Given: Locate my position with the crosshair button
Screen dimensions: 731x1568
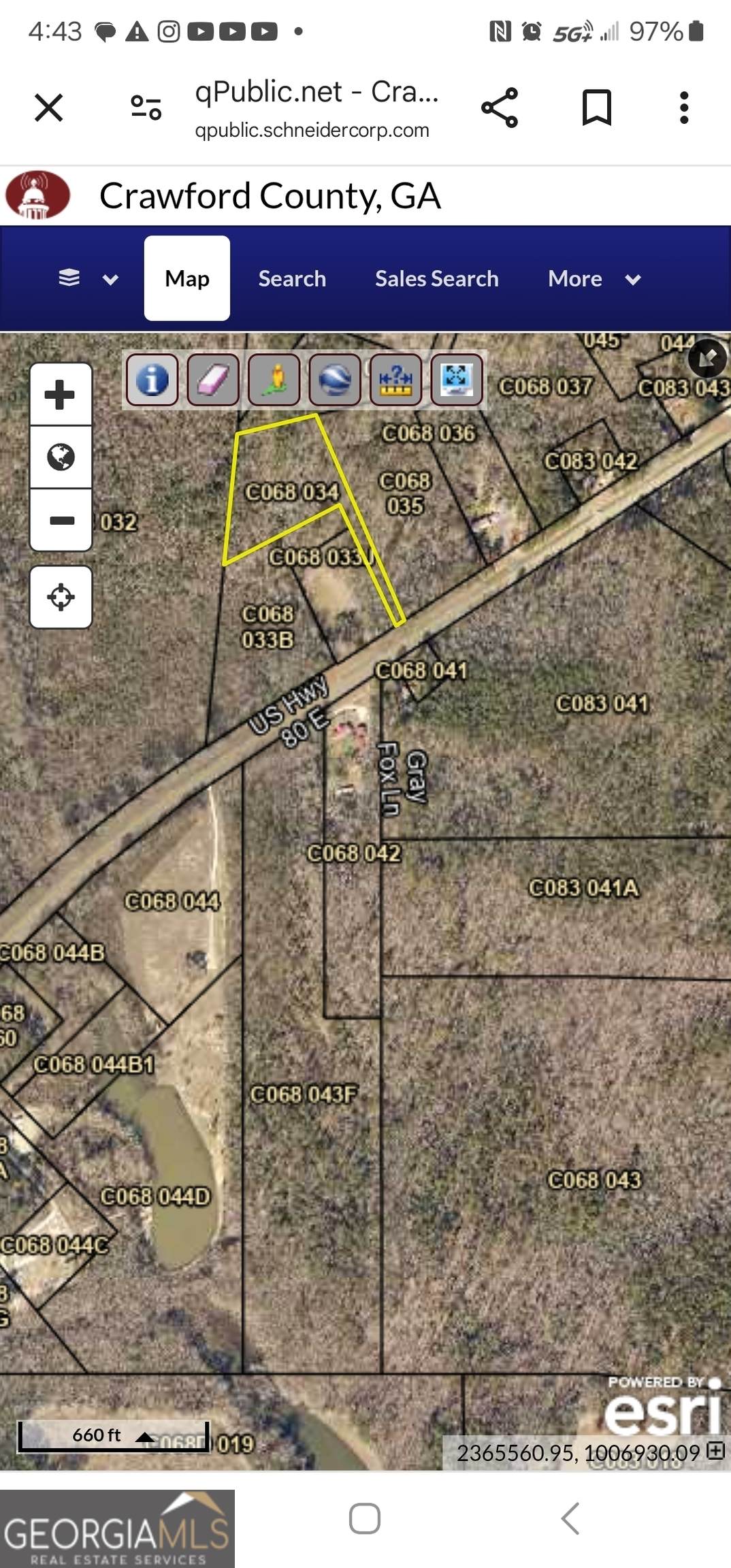Looking at the screenshot, I should (61, 597).
